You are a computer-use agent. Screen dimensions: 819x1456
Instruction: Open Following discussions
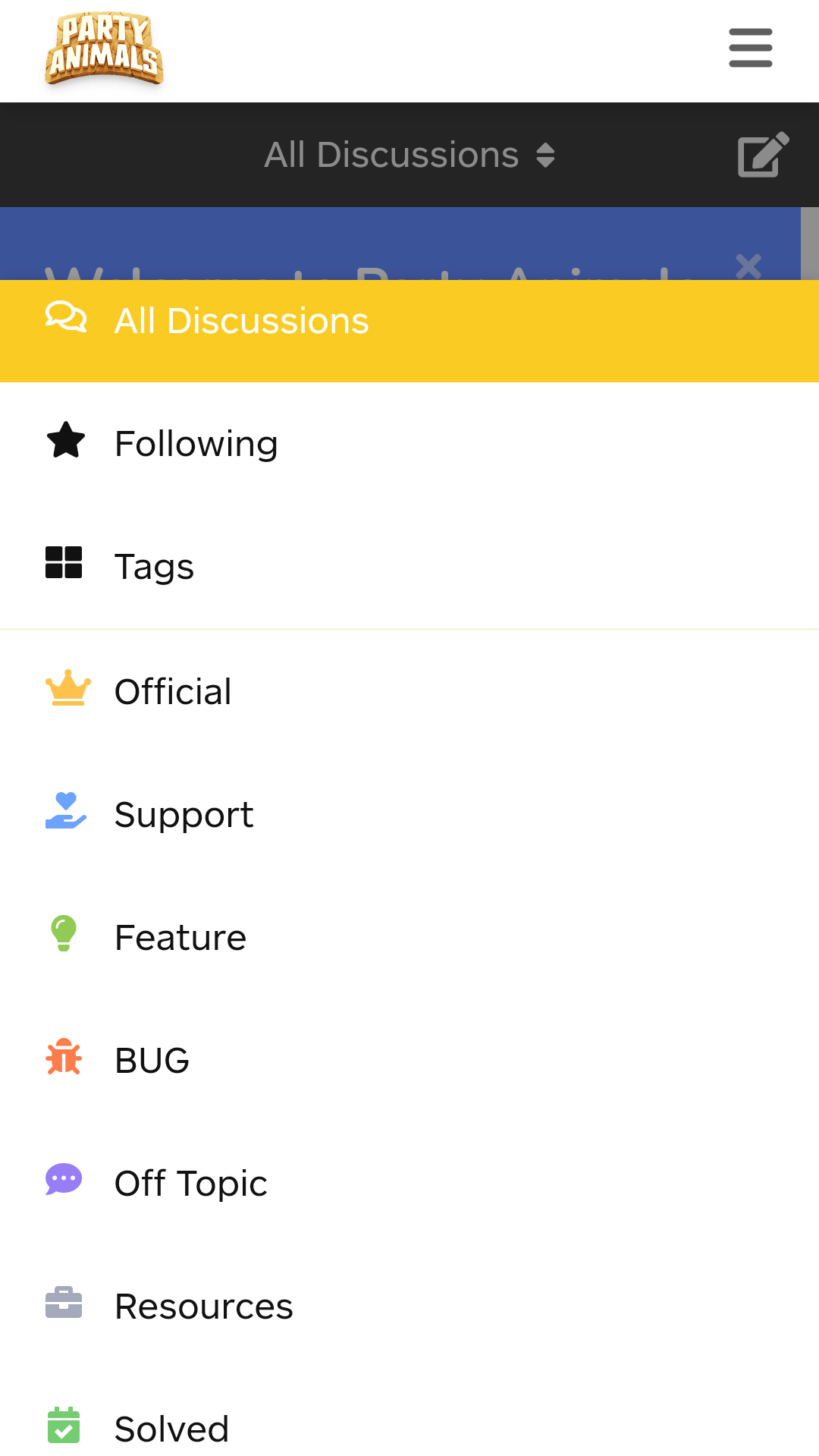pos(196,444)
